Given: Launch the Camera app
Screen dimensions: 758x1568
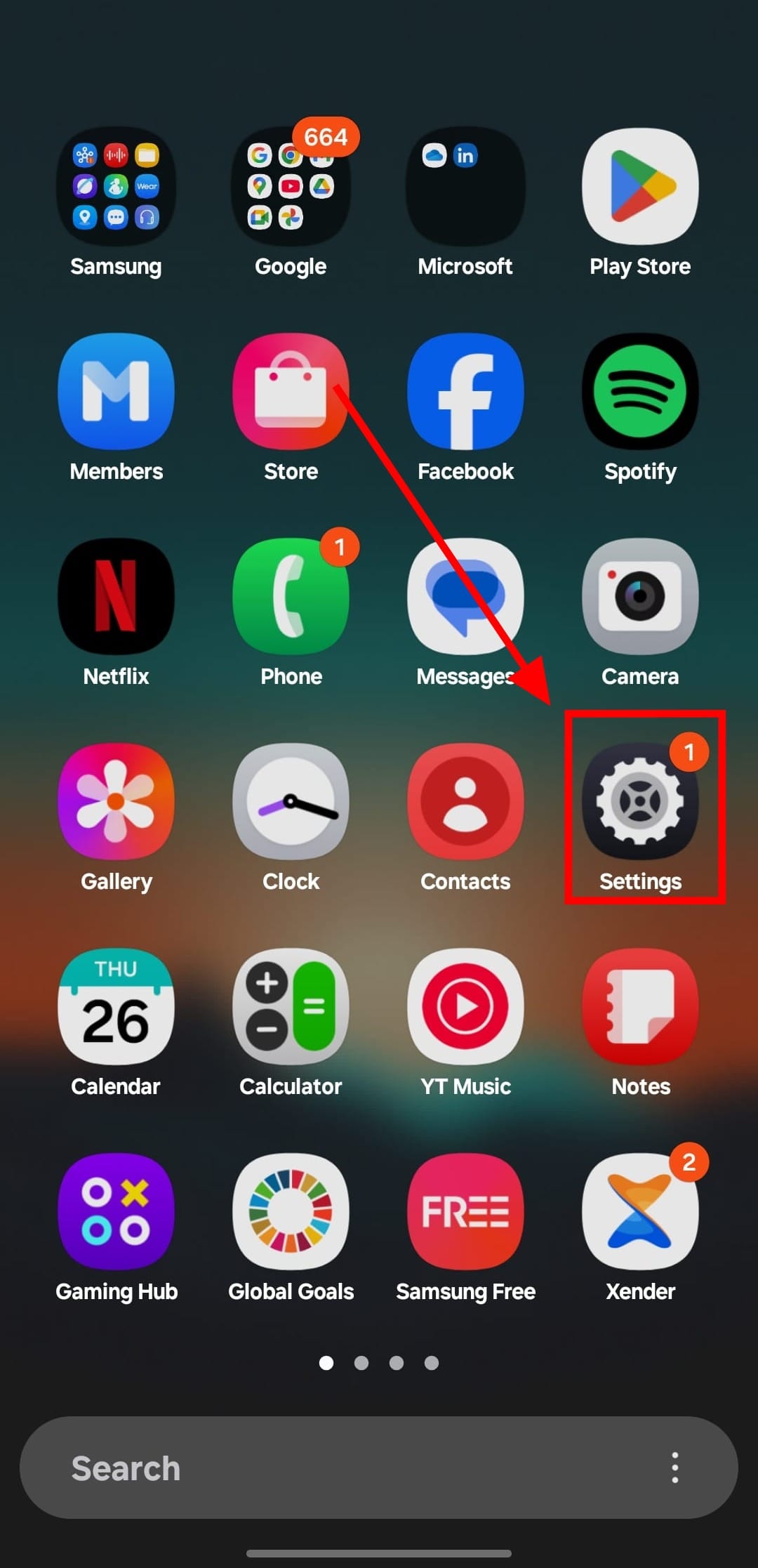Looking at the screenshot, I should (x=640, y=597).
